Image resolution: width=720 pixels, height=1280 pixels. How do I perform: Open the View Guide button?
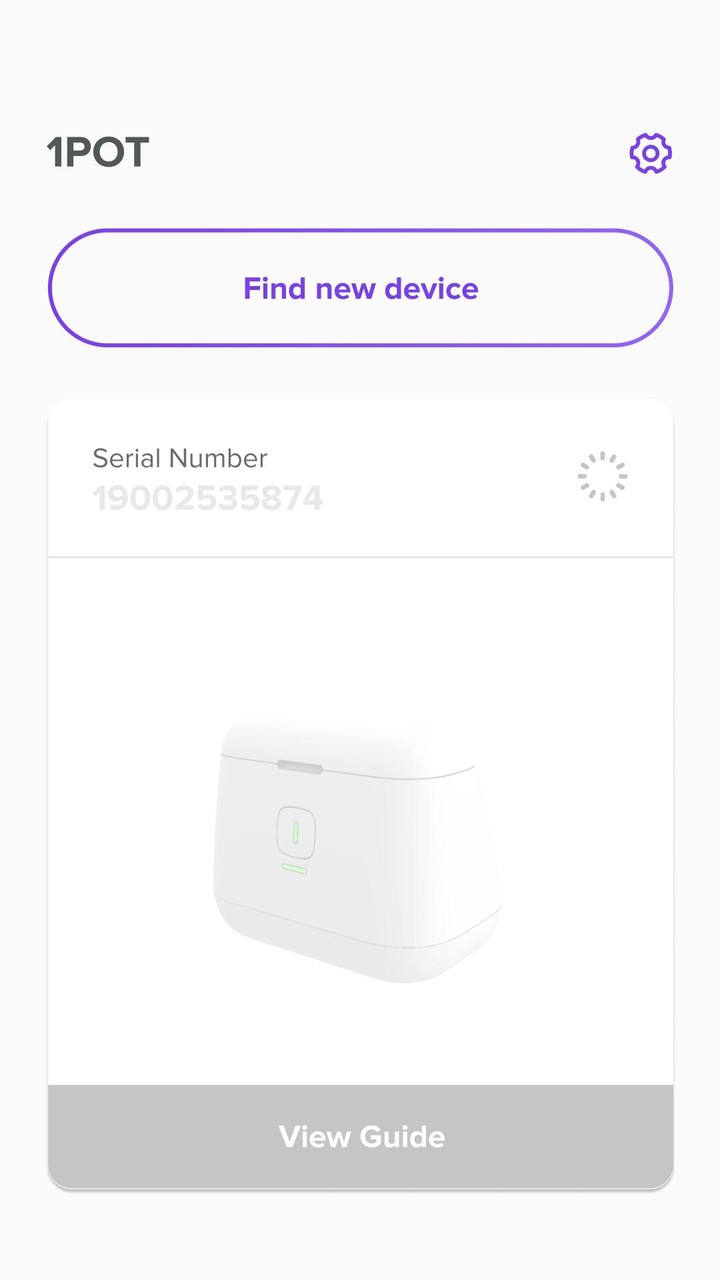pos(360,1137)
